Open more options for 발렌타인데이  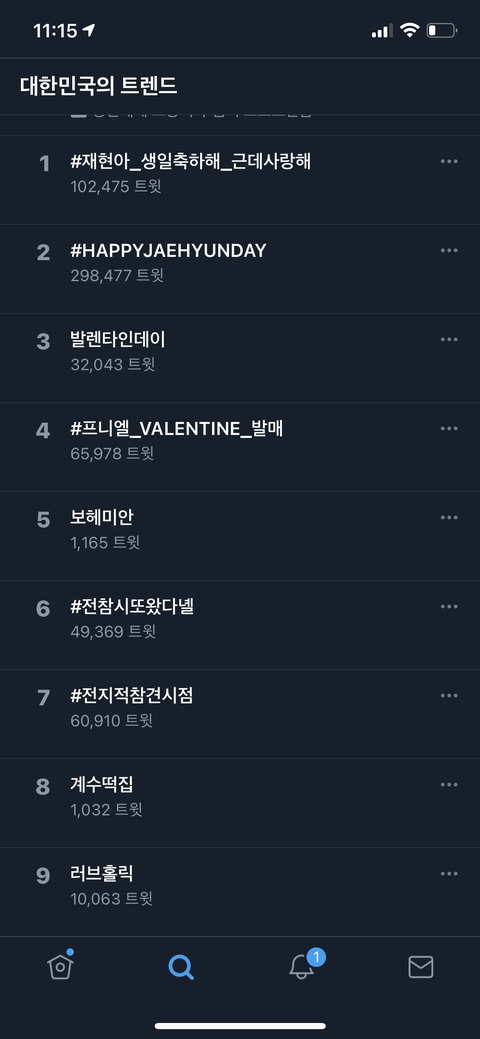449,339
